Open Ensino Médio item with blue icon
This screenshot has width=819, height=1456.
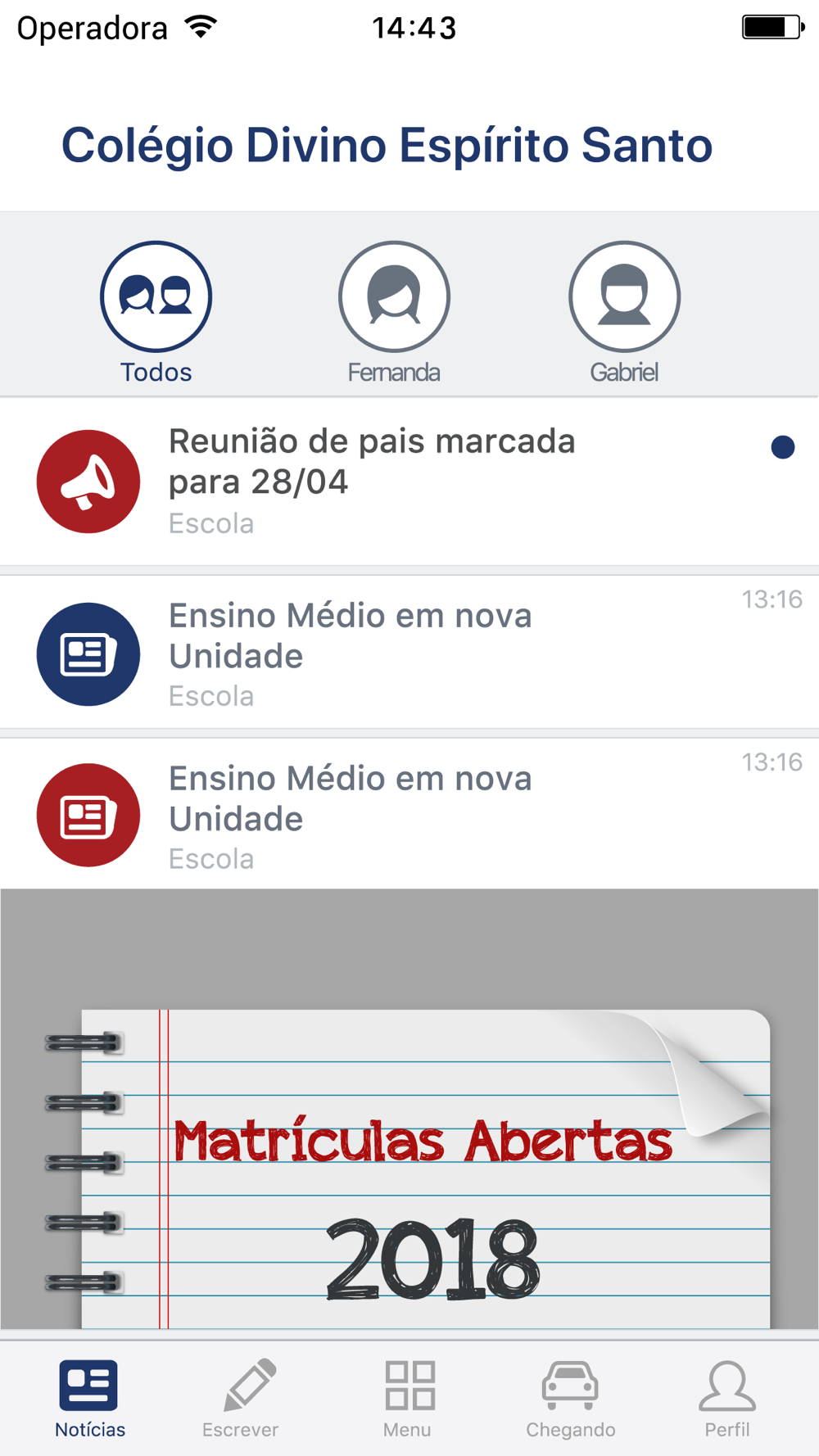(x=409, y=653)
